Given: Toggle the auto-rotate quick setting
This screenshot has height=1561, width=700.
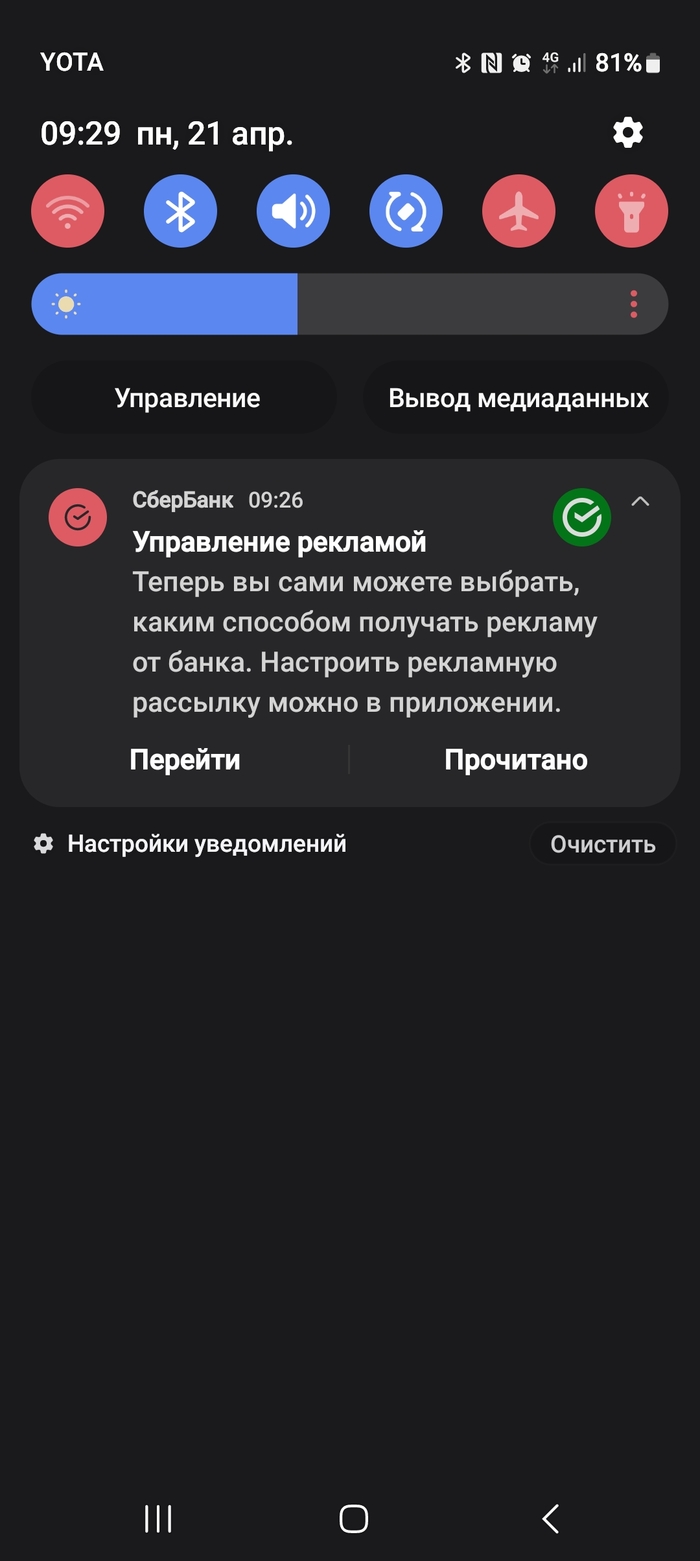Looking at the screenshot, I should (406, 211).
